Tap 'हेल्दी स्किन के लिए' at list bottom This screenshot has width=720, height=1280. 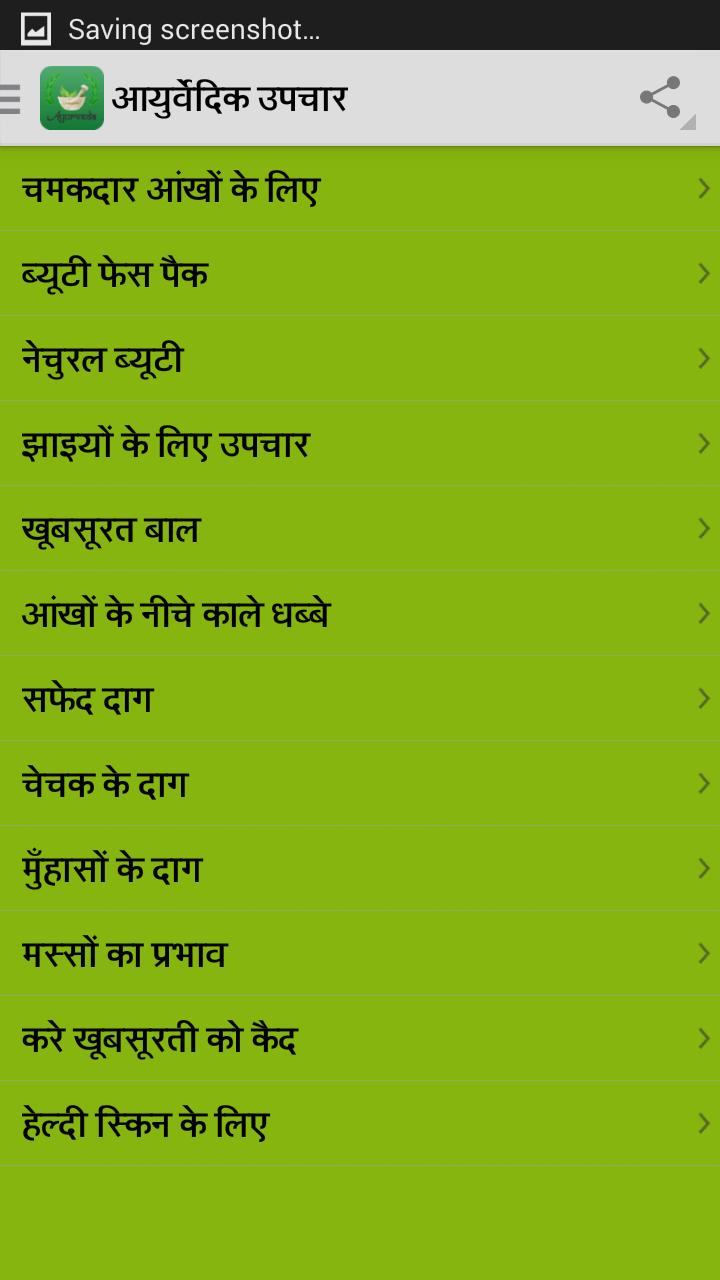coord(300,1123)
